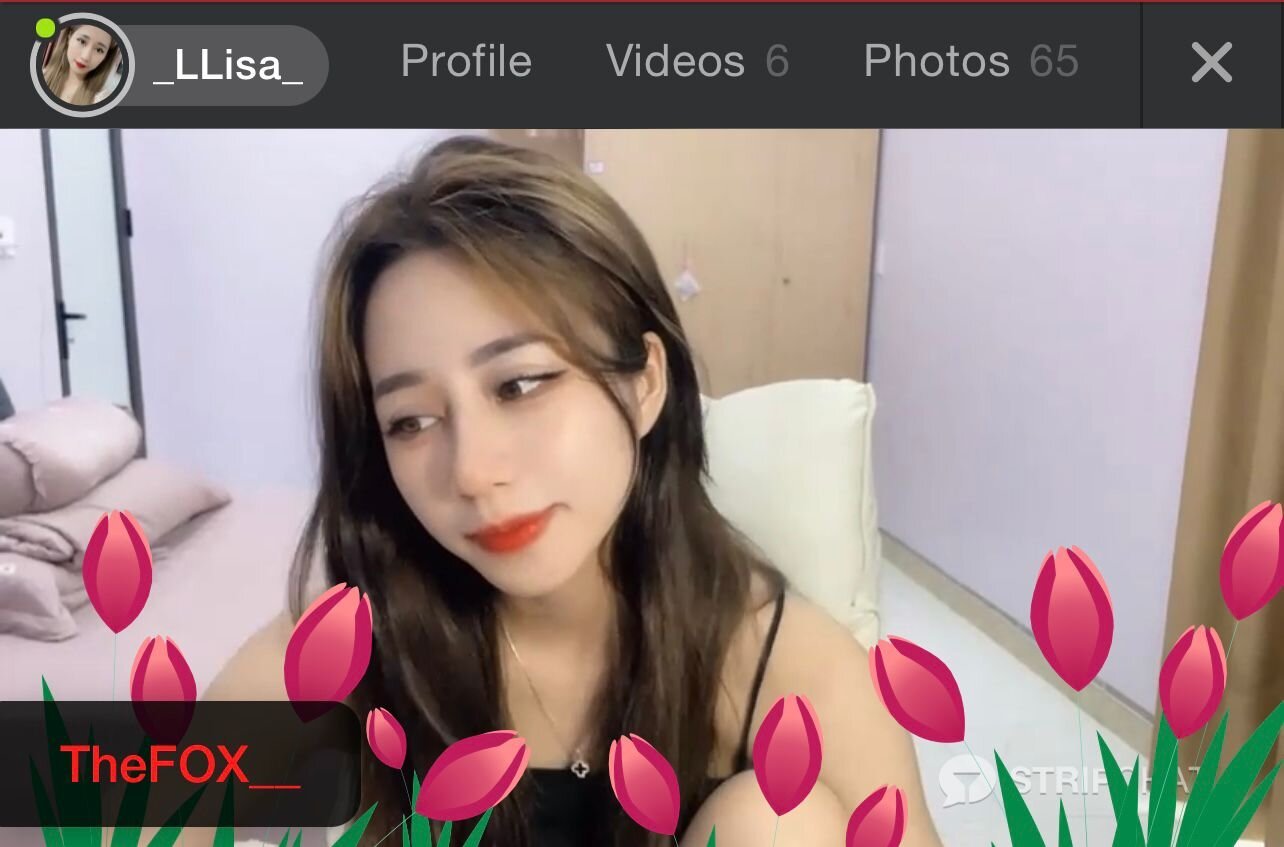Switch to the Videos tab

point(696,62)
